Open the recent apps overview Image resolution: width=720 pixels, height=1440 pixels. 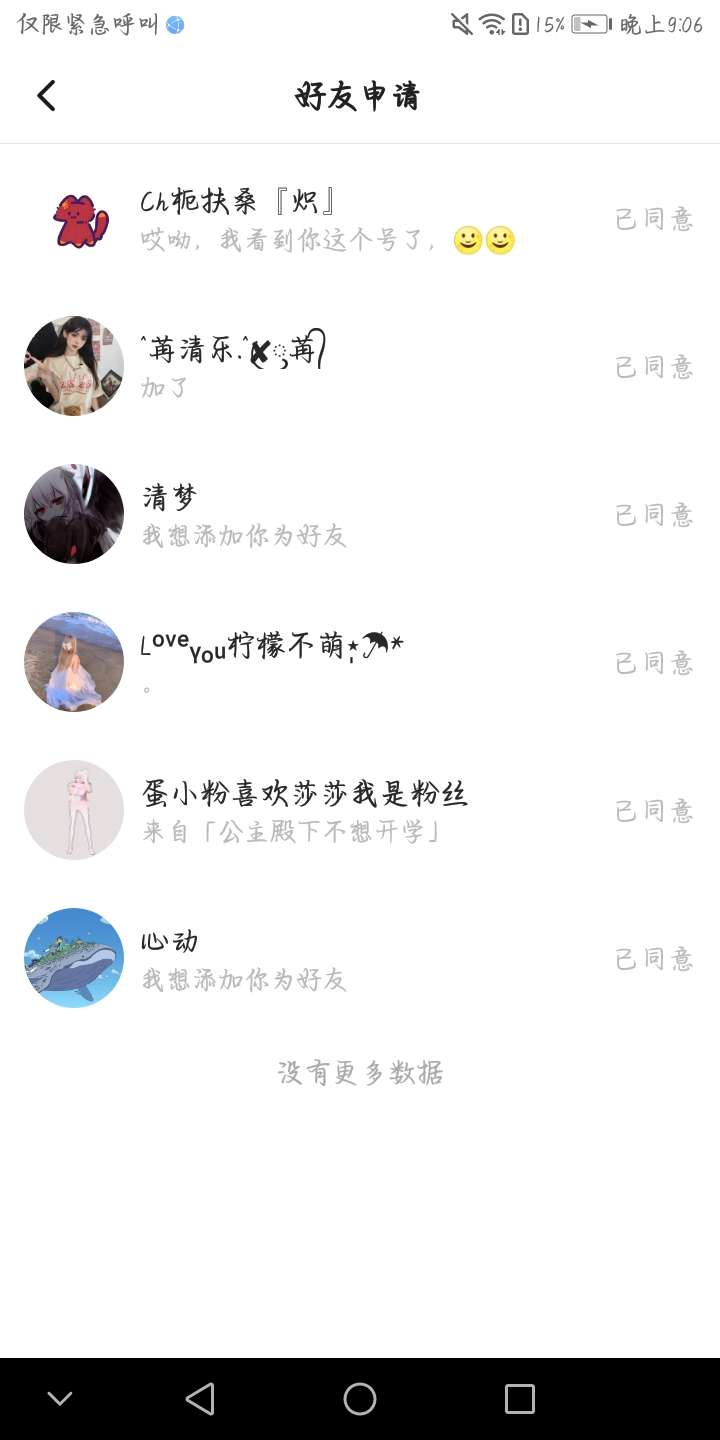coord(520,1399)
